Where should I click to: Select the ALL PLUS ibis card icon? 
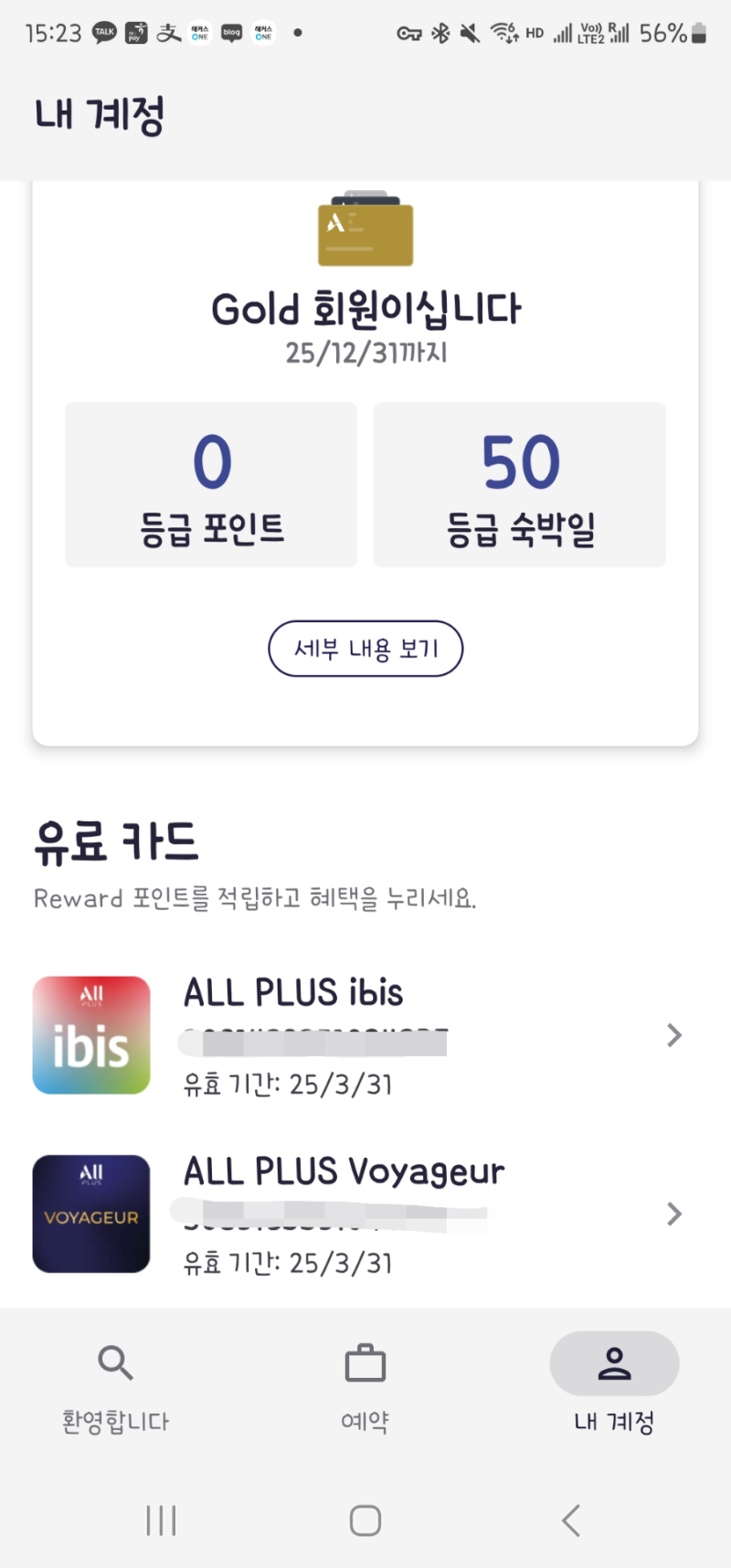click(x=91, y=1034)
